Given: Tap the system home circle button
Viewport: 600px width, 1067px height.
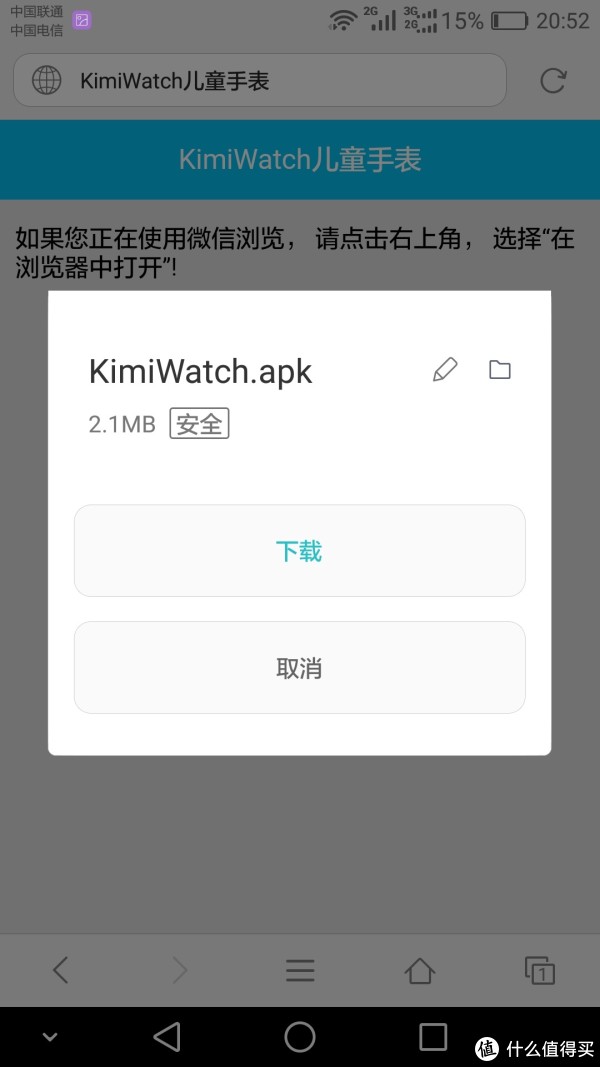Looking at the screenshot, I should click(300, 1037).
